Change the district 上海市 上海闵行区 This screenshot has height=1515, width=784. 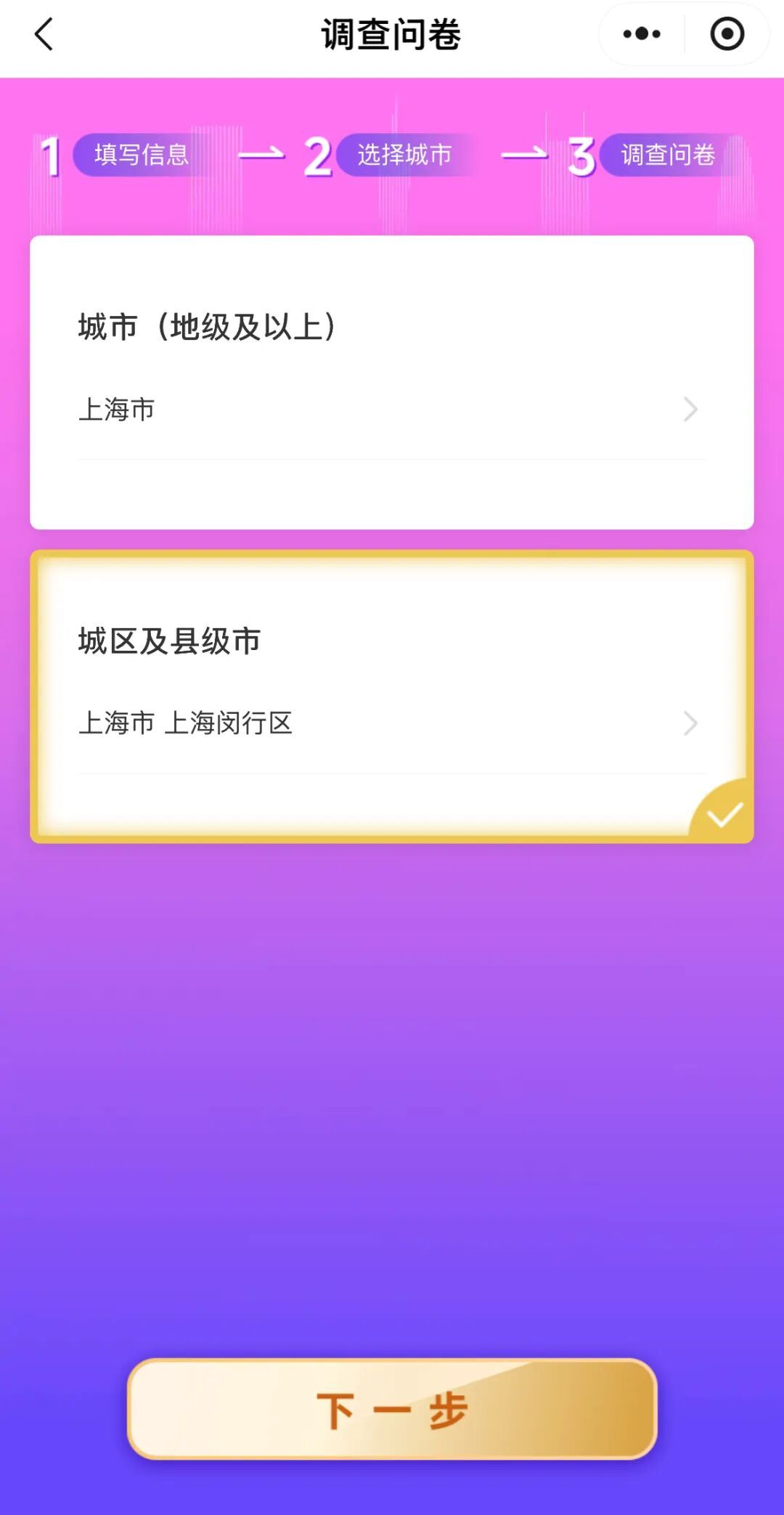pos(391,723)
